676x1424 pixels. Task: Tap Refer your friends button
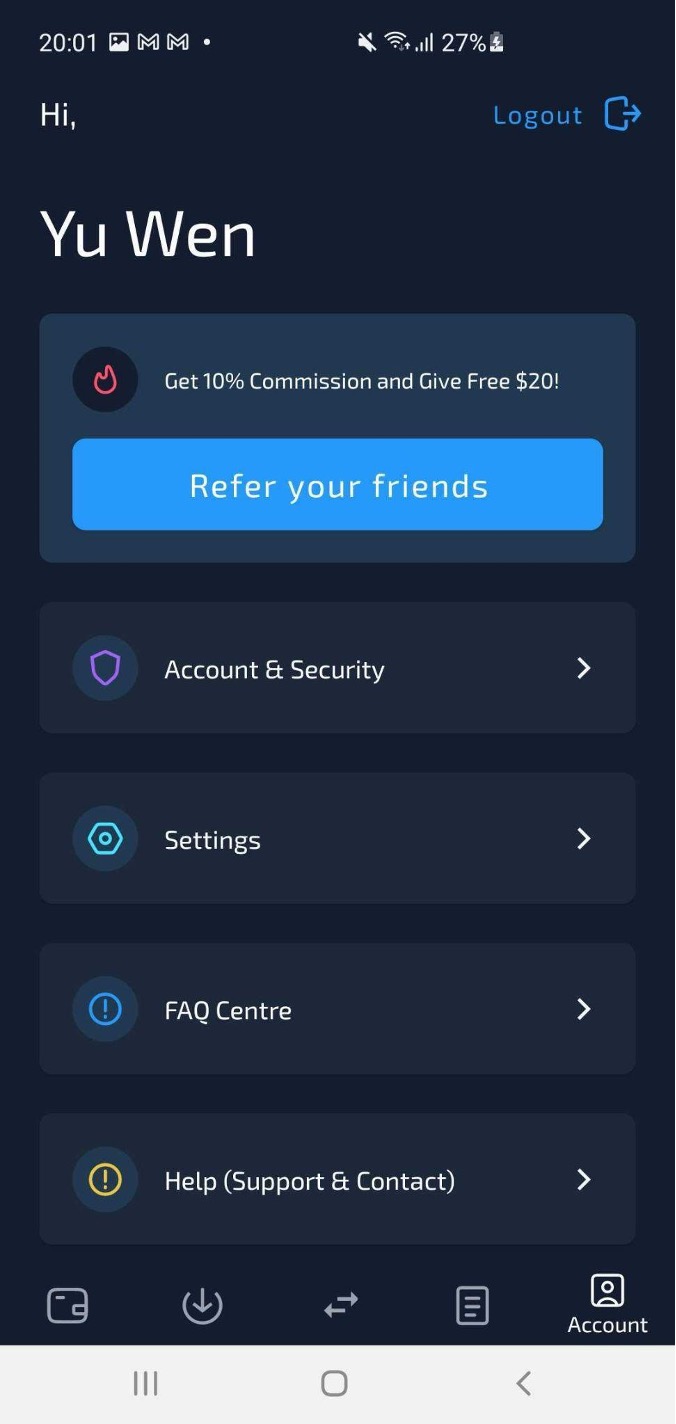[x=337, y=485]
